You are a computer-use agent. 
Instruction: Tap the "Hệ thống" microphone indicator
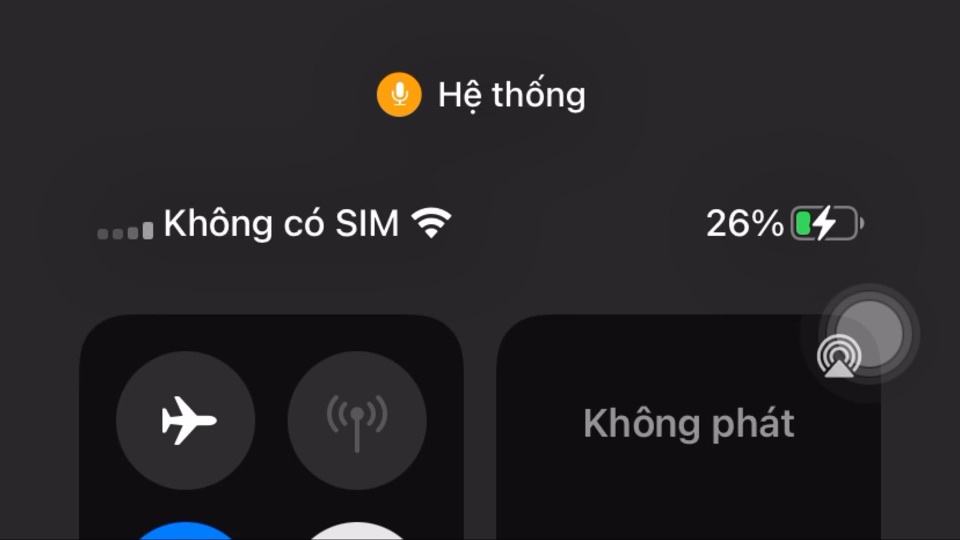point(399,96)
